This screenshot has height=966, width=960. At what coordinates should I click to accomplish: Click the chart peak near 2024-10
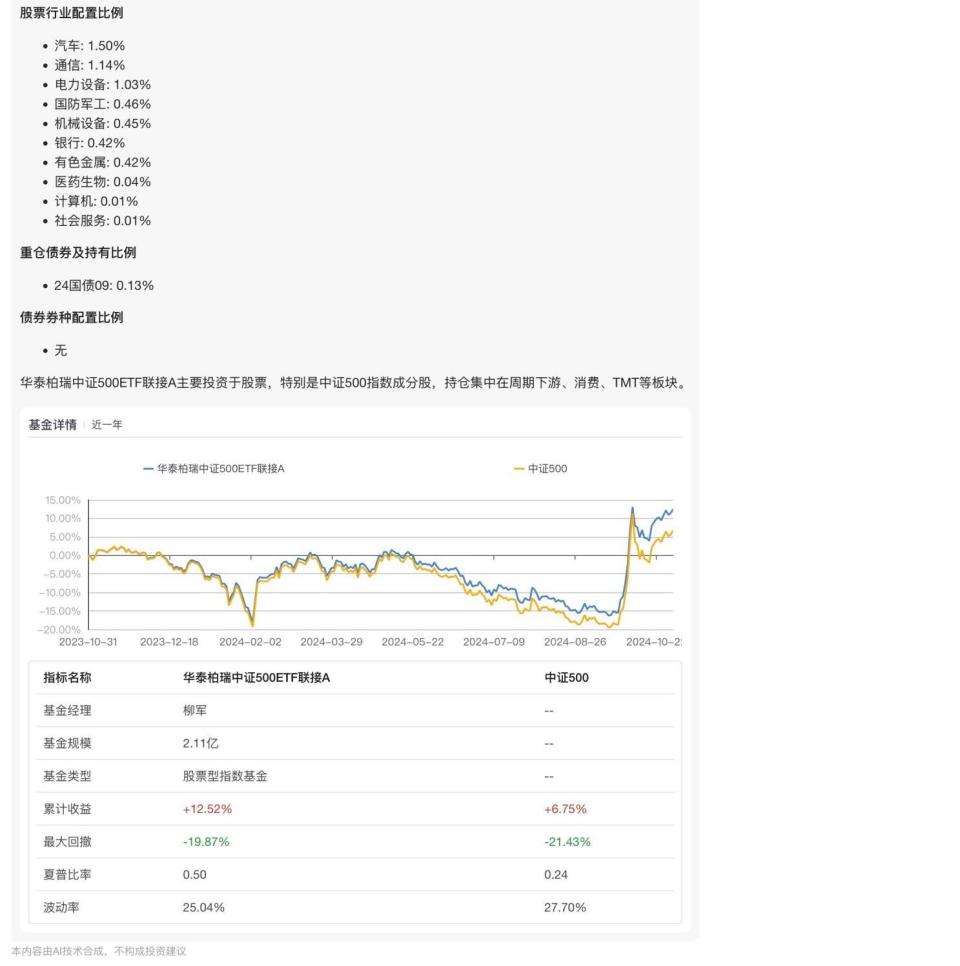632,506
